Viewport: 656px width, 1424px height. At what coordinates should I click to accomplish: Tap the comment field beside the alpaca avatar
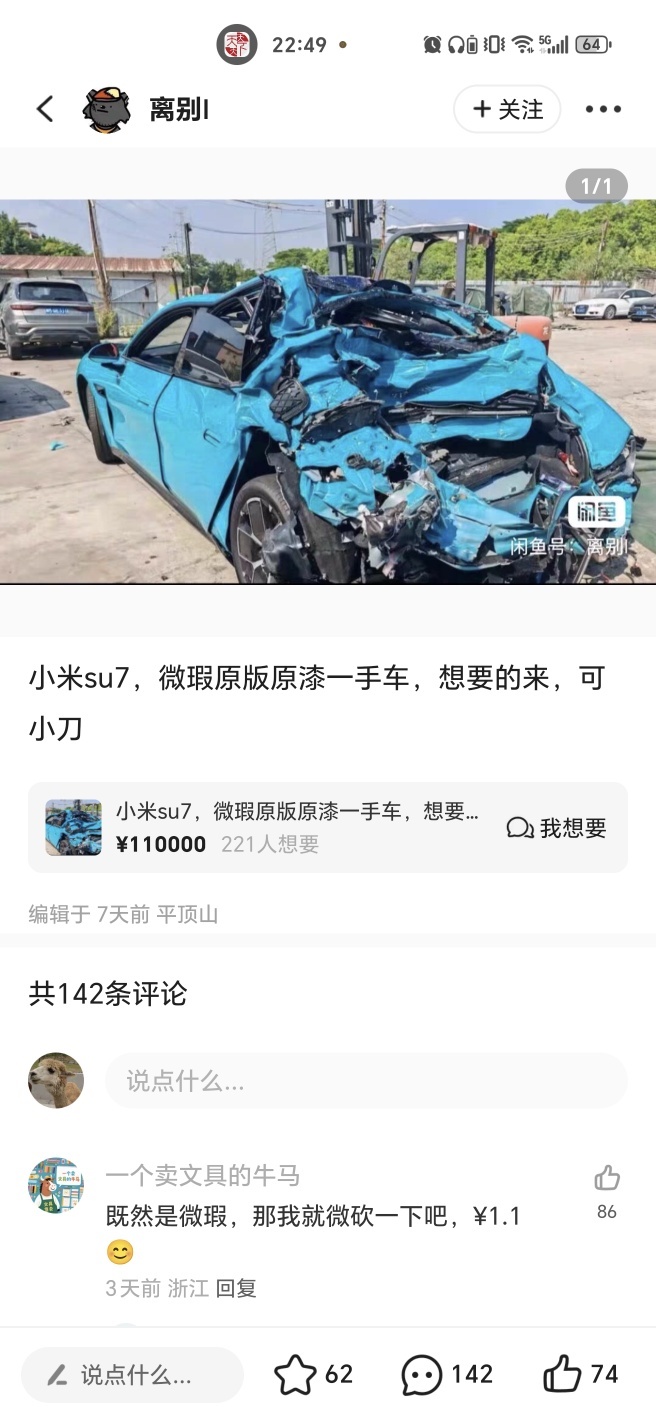coord(366,1080)
